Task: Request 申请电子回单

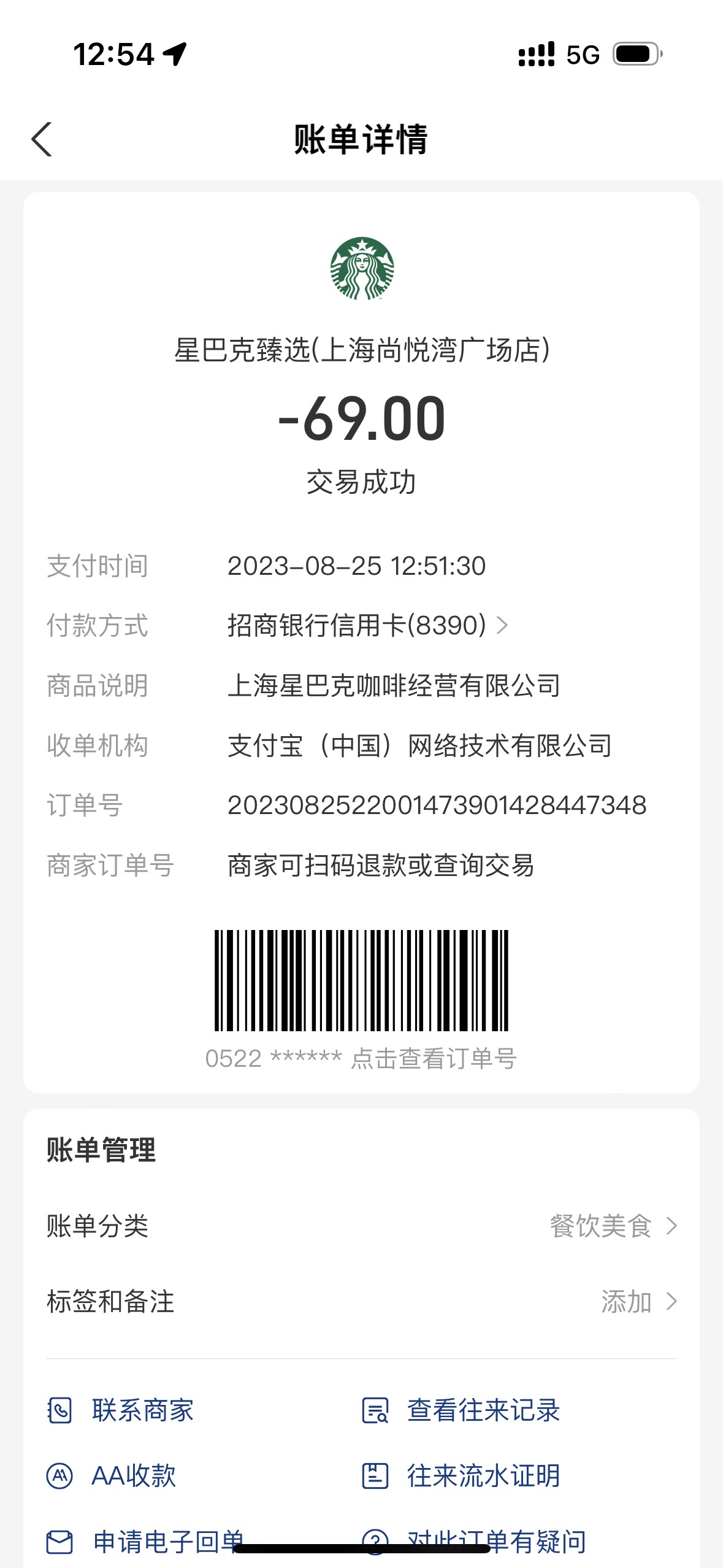Action: tap(146, 1542)
